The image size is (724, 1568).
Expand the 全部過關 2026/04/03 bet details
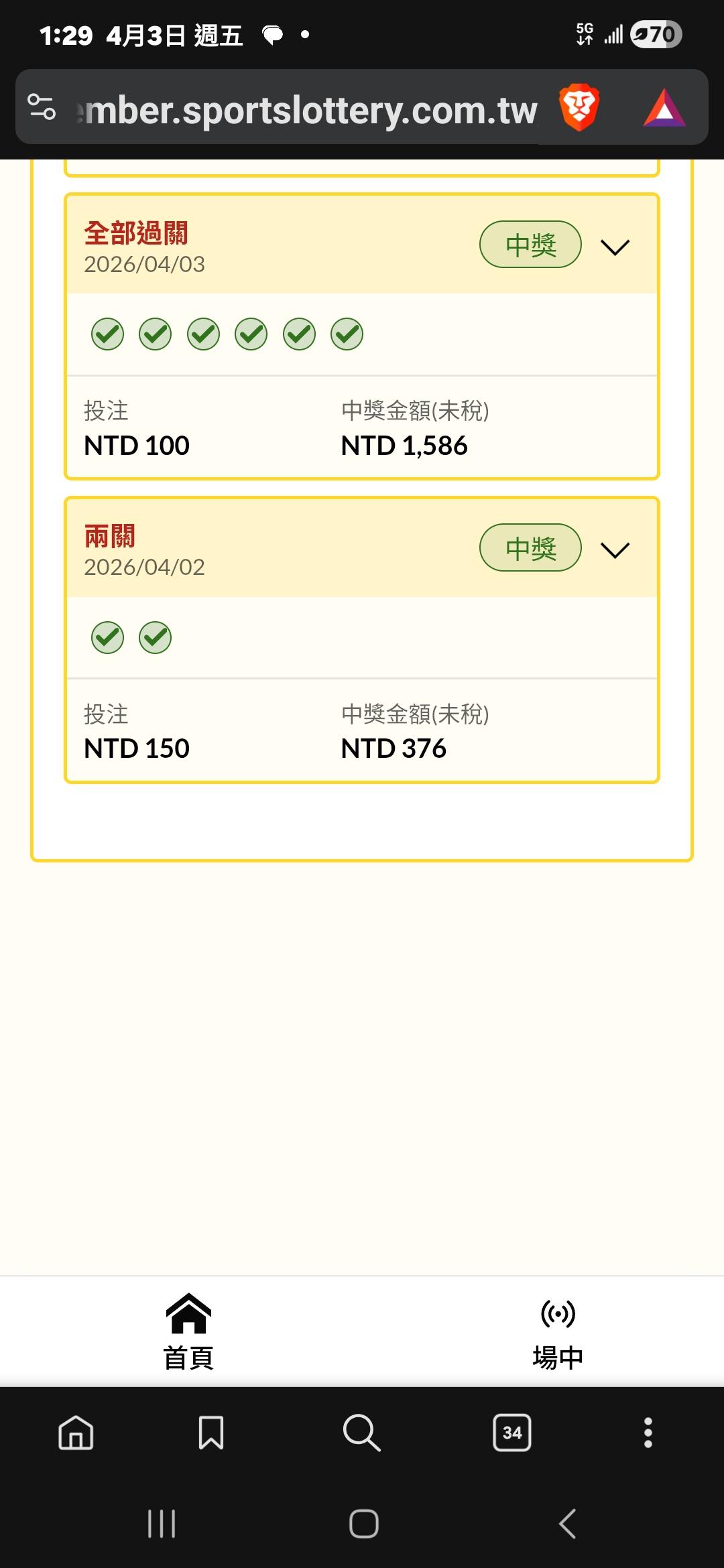point(614,247)
